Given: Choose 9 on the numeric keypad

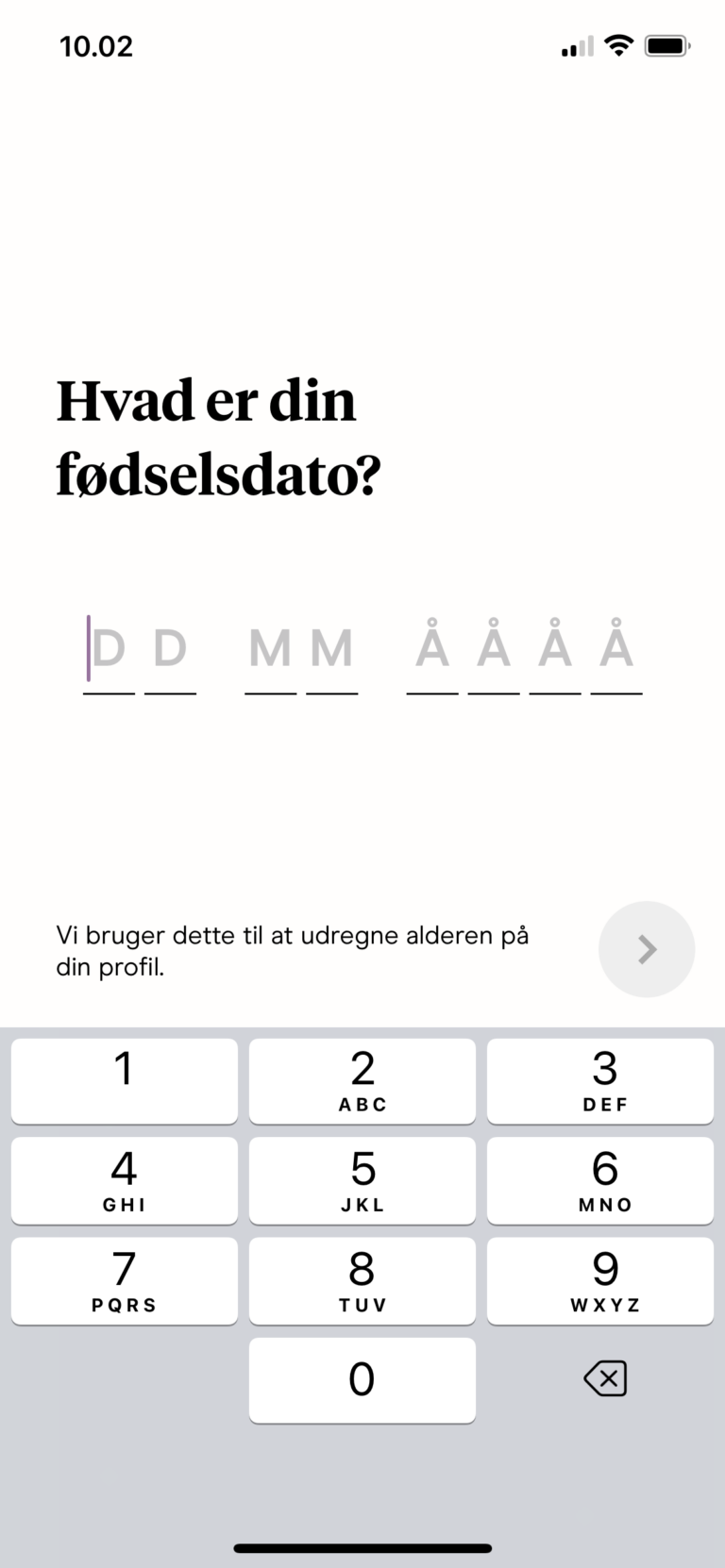Looking at the screenshot, I should 600,1280.
